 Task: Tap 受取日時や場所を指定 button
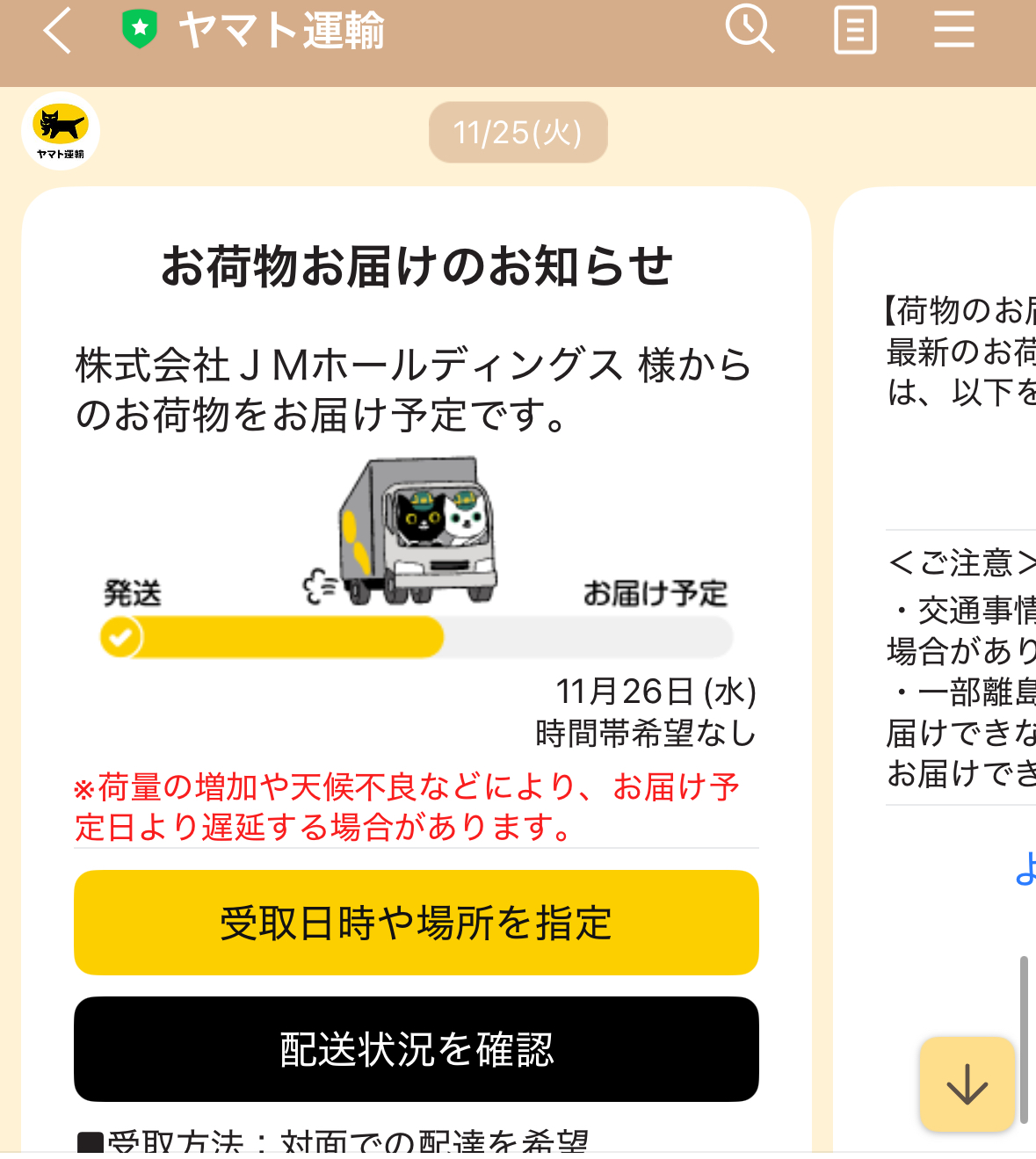click(x=416, y=923)
